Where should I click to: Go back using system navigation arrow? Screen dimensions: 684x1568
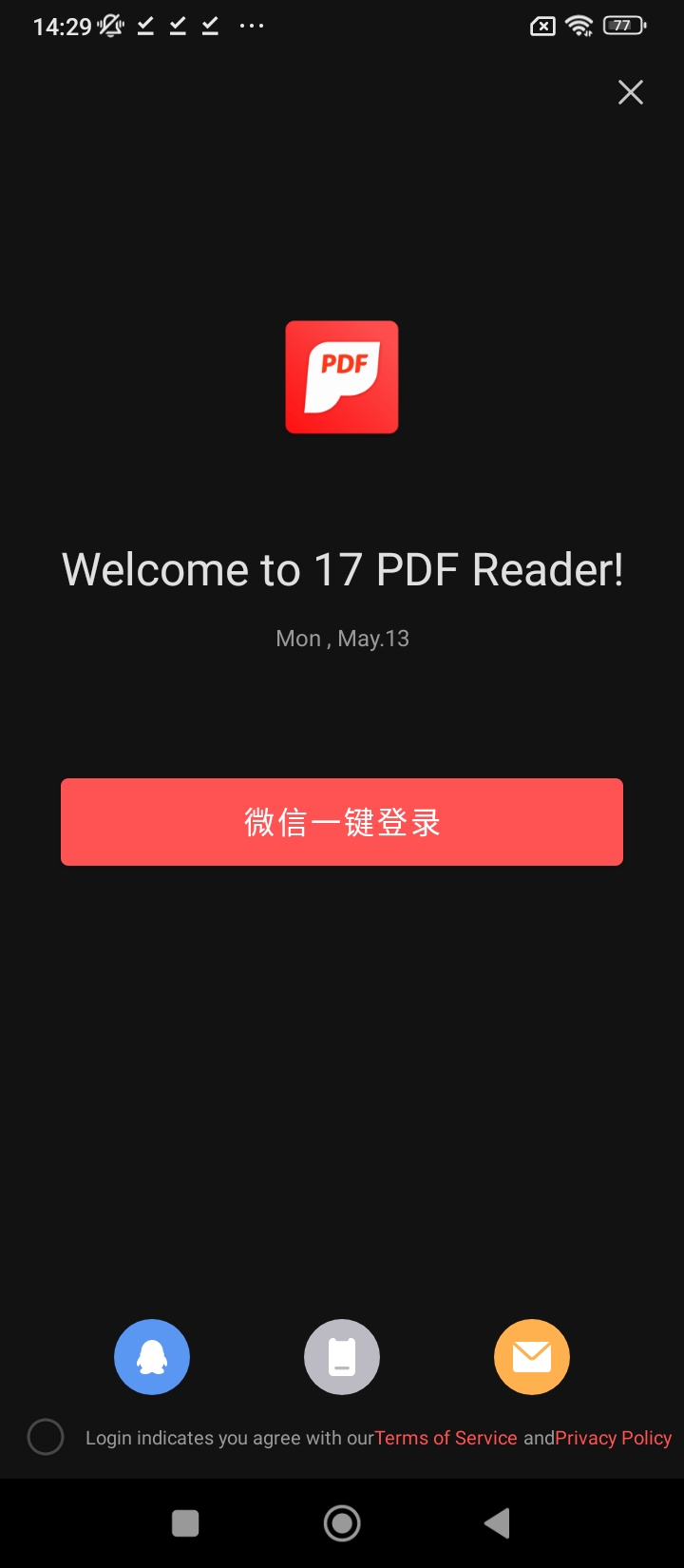pyautogui.click(x=497, y=1523)
